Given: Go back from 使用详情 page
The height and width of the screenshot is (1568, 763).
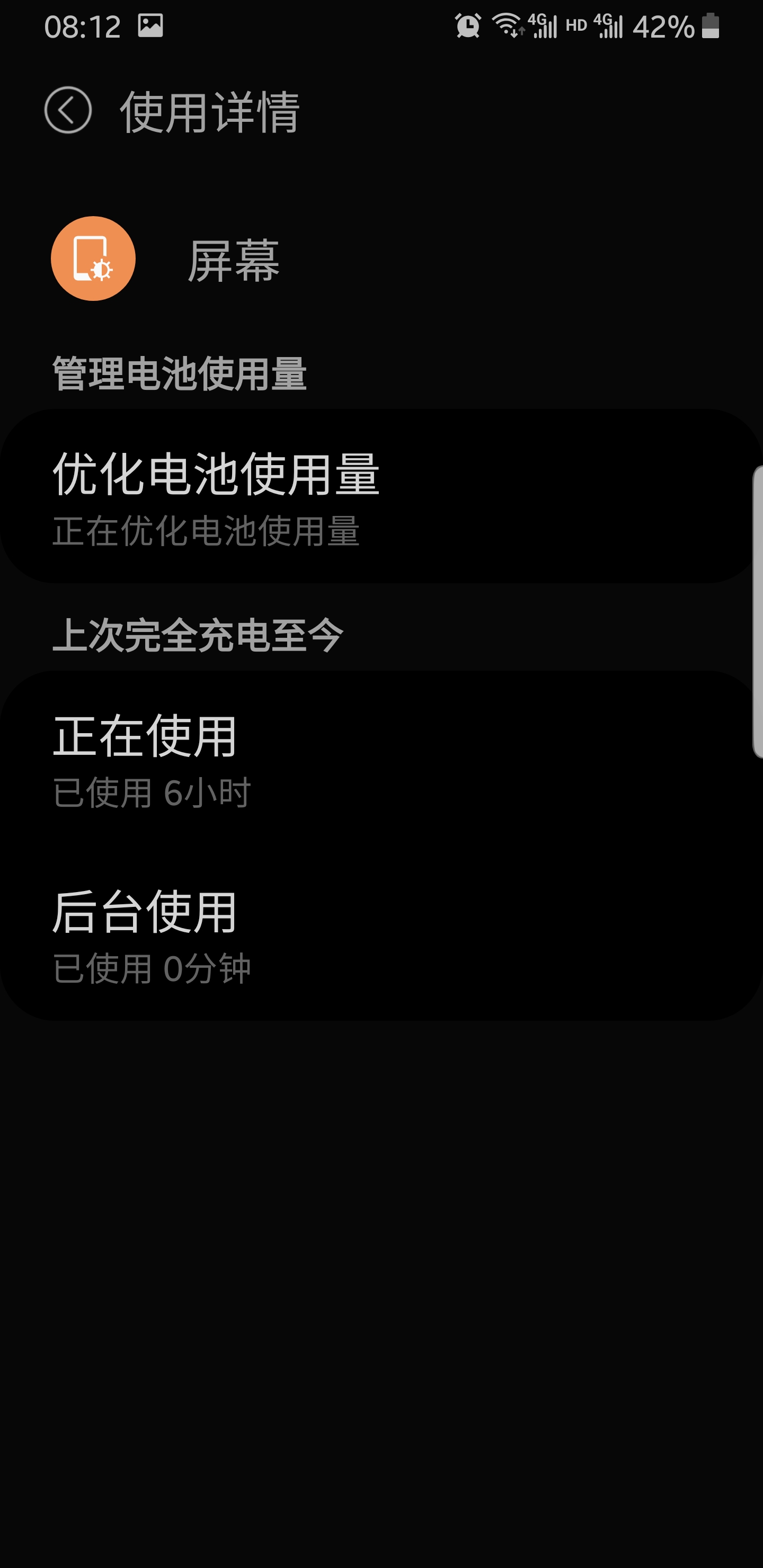Looking at the screenshot, I should coord(68,110).
